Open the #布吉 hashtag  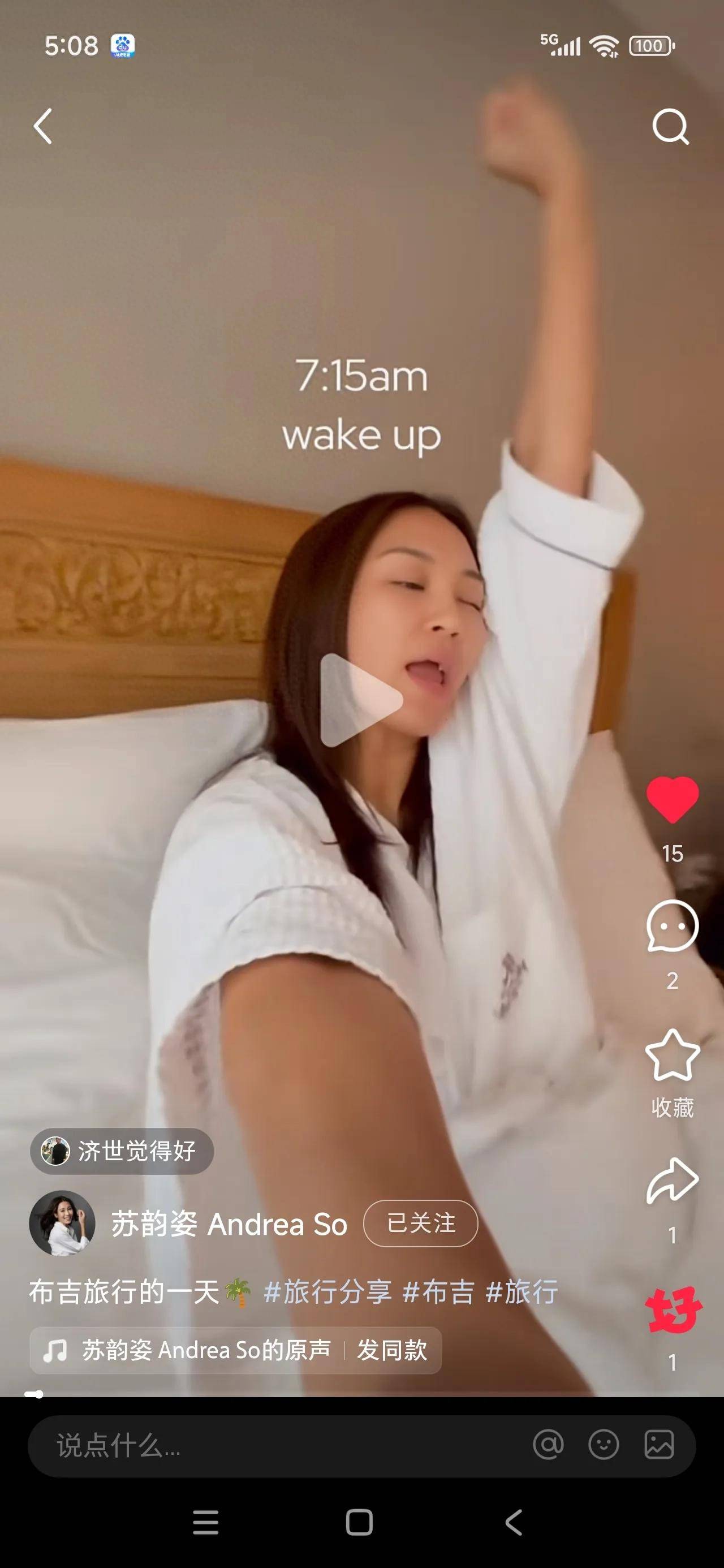(438, 1291)
